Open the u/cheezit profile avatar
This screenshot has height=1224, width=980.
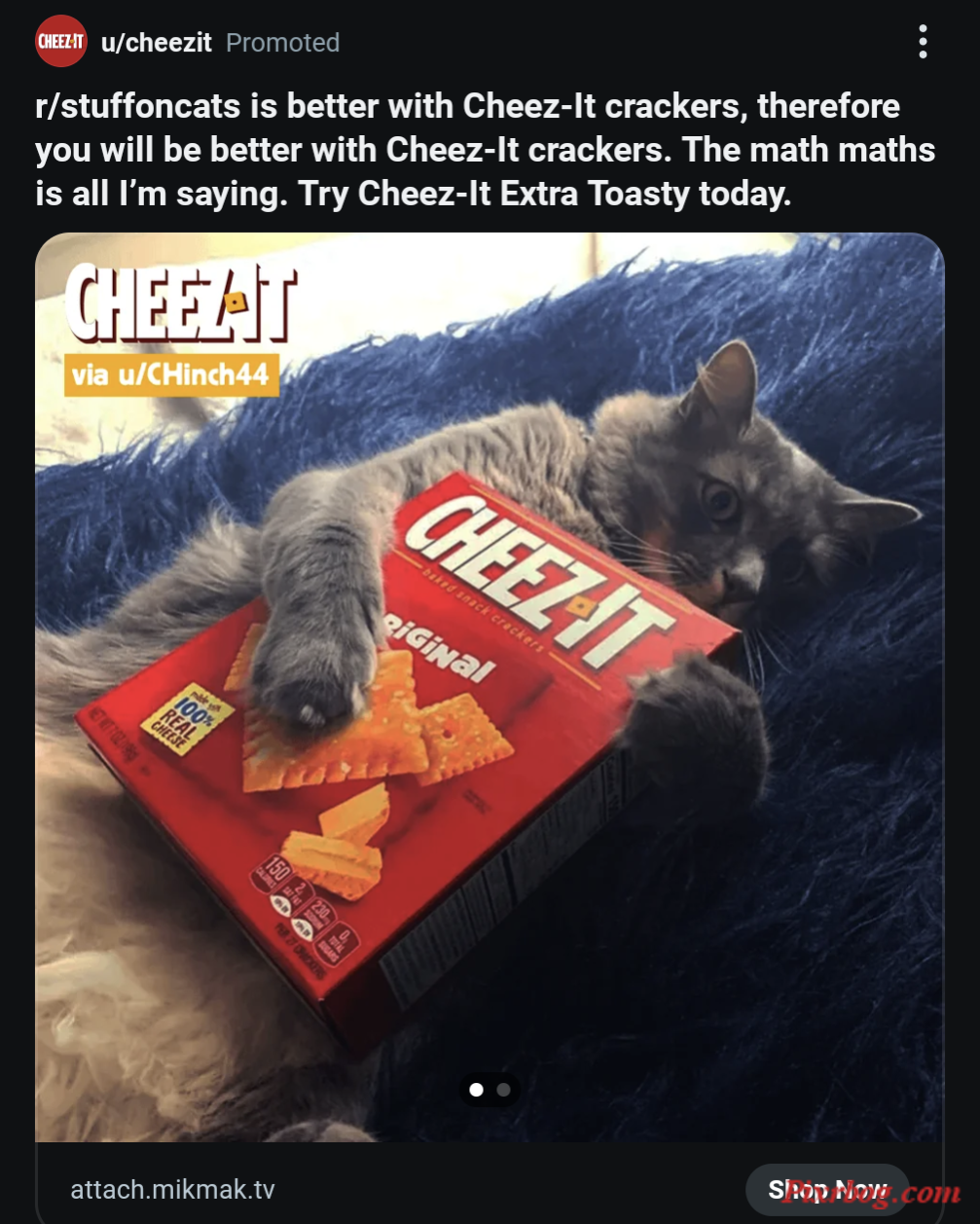60,42
